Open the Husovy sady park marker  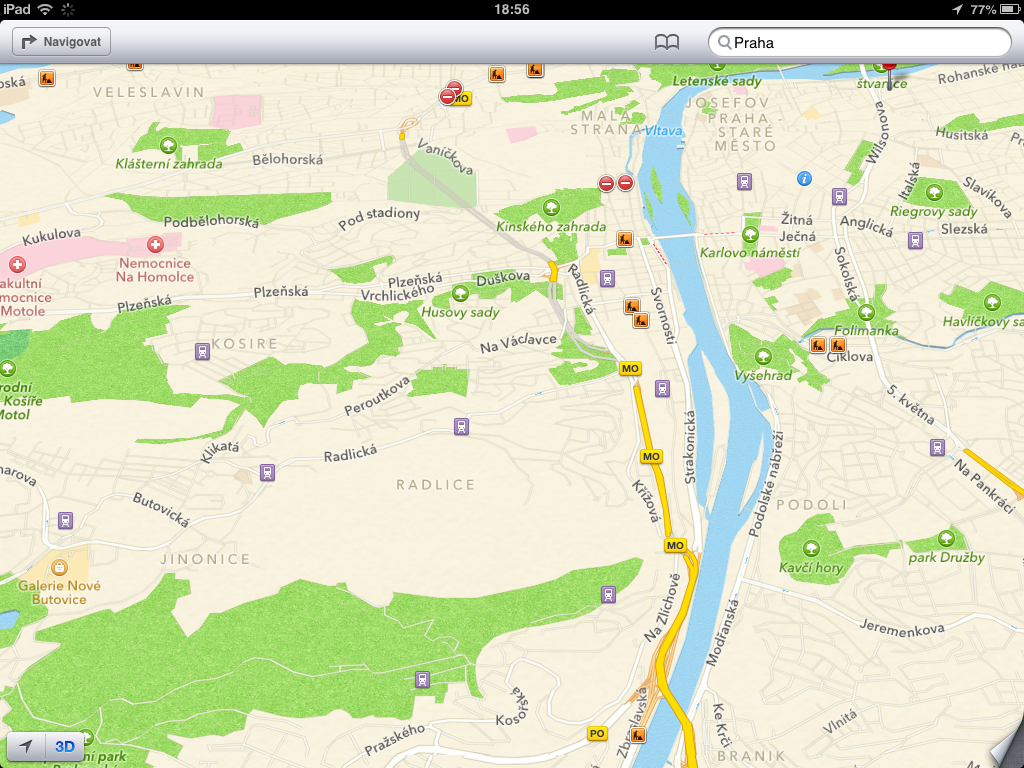(x=460, y=293)
